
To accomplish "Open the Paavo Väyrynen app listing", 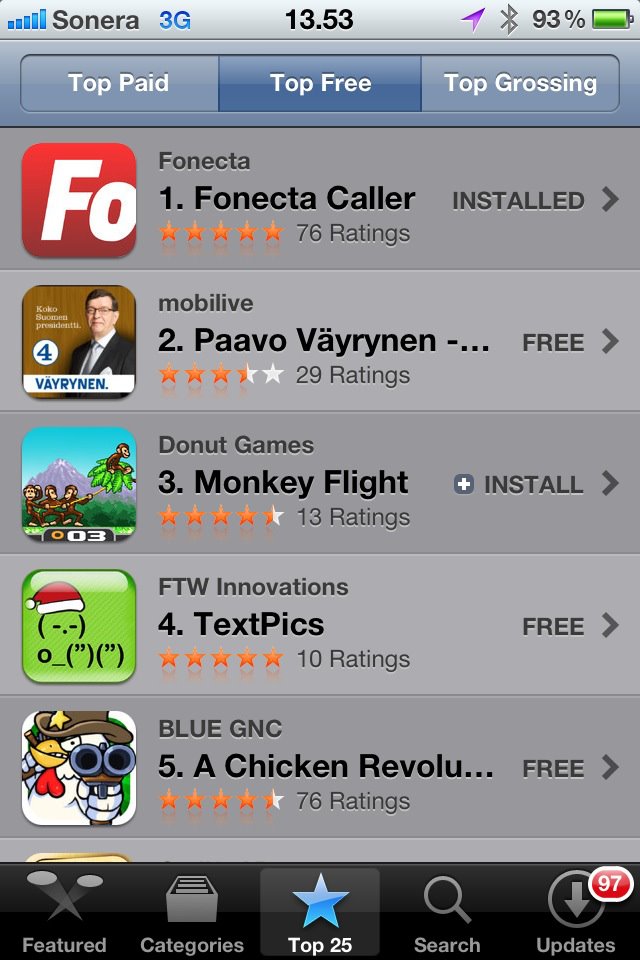I will (323, 341).
